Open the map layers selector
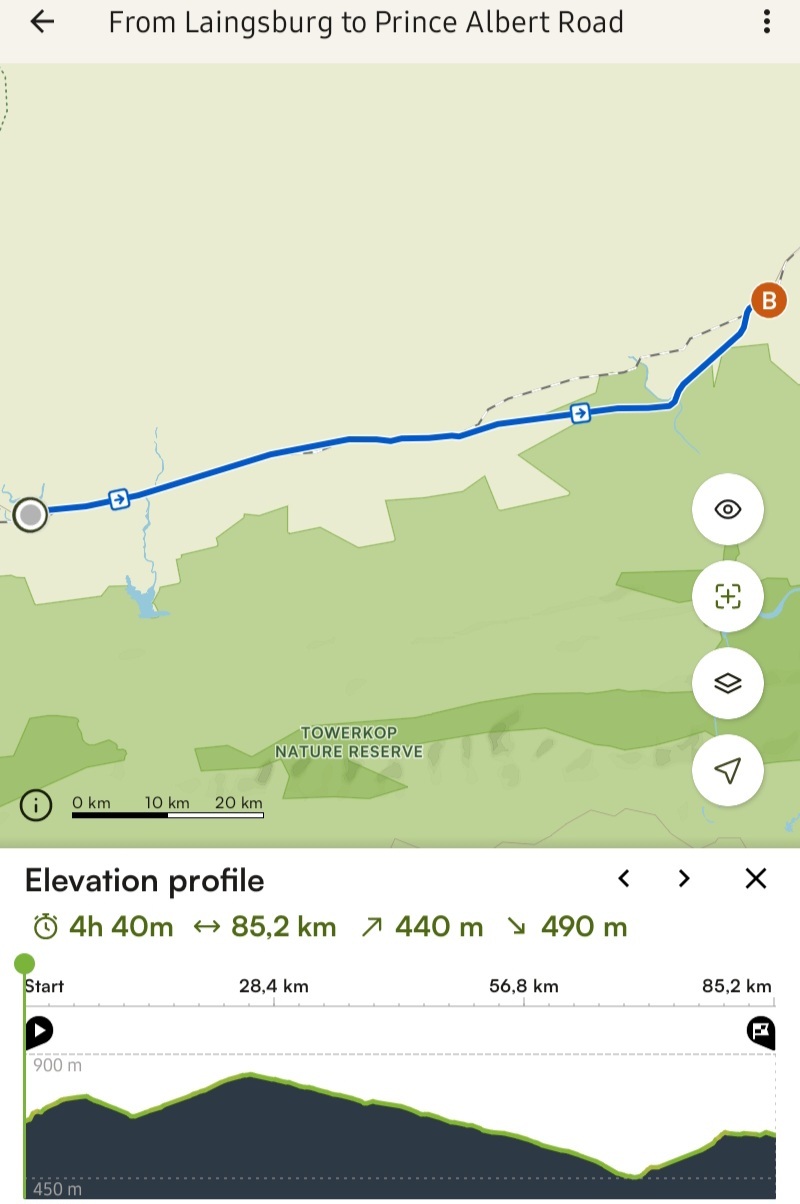 [728, 684]
